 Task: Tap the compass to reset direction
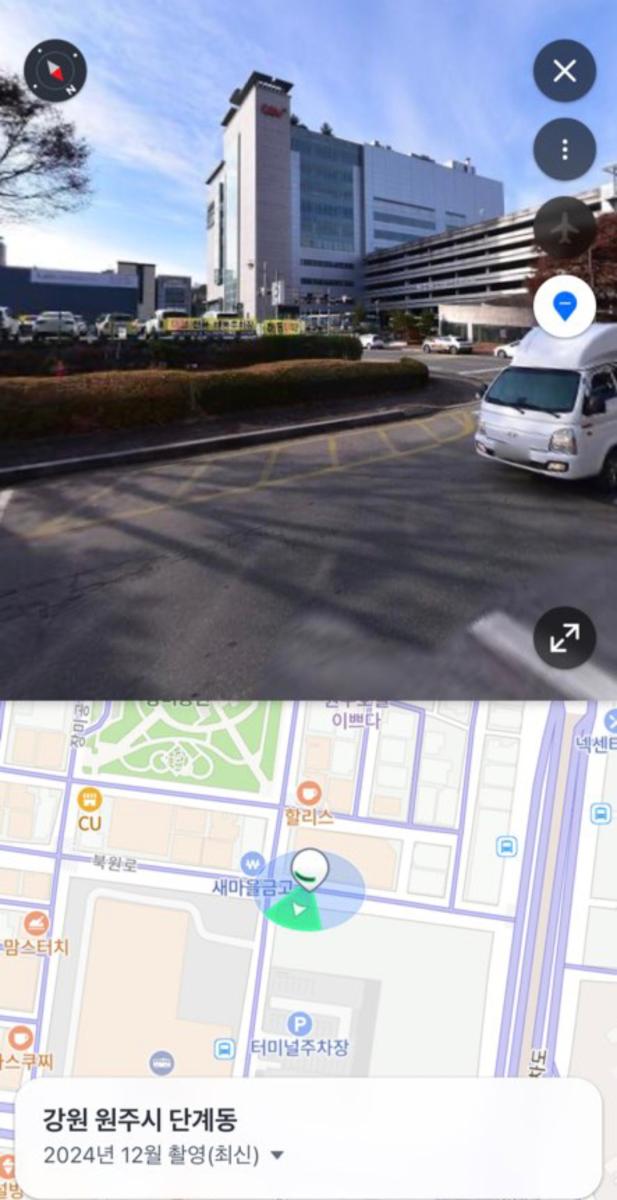(x=56, y=71)
